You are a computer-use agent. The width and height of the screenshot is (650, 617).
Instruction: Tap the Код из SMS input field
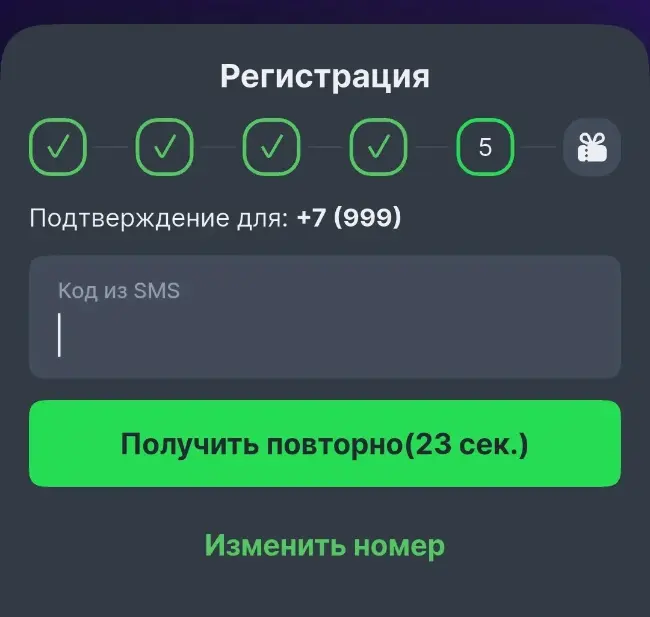324,318
